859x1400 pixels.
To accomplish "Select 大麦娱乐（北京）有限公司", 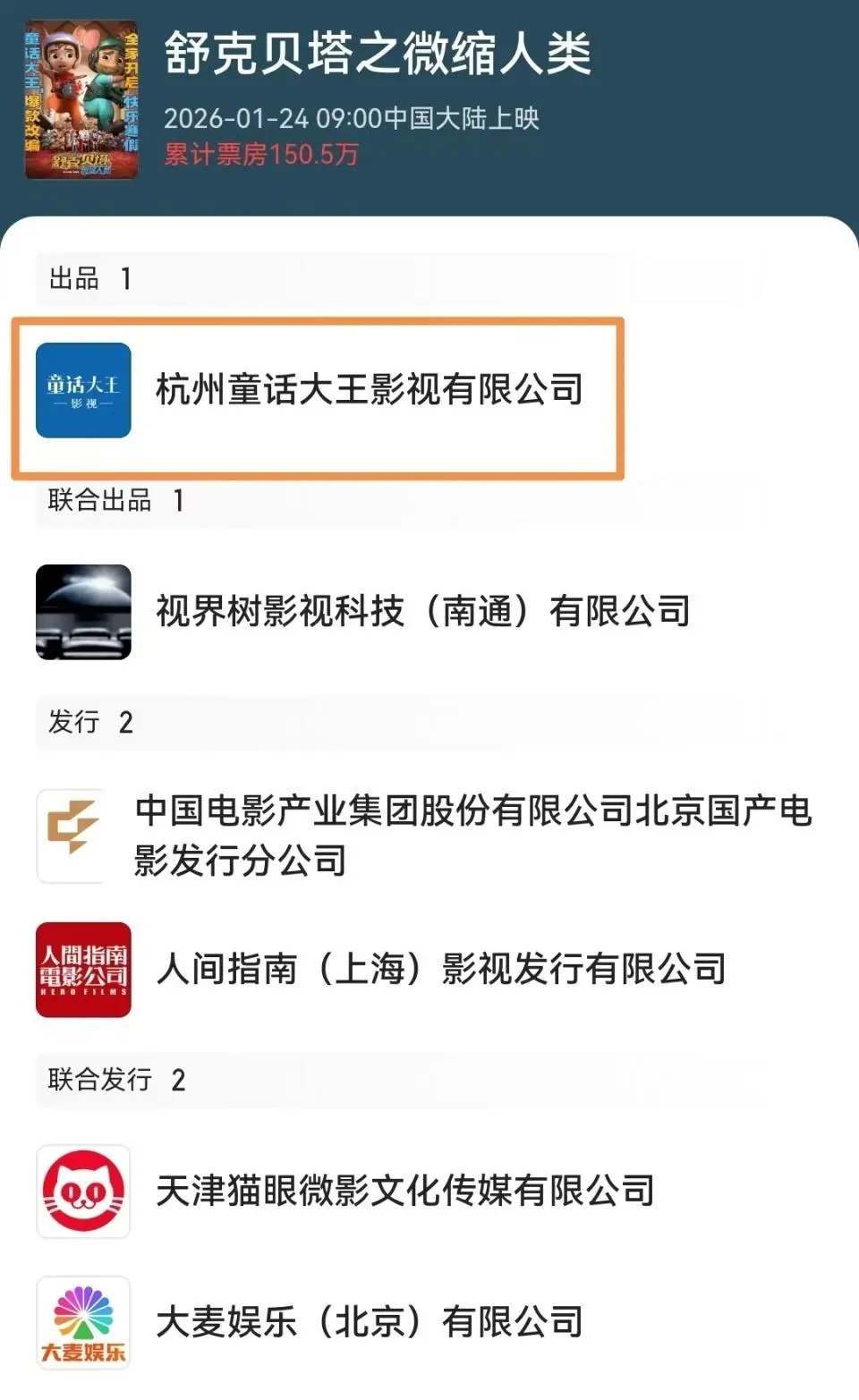I will point(369,1322).
